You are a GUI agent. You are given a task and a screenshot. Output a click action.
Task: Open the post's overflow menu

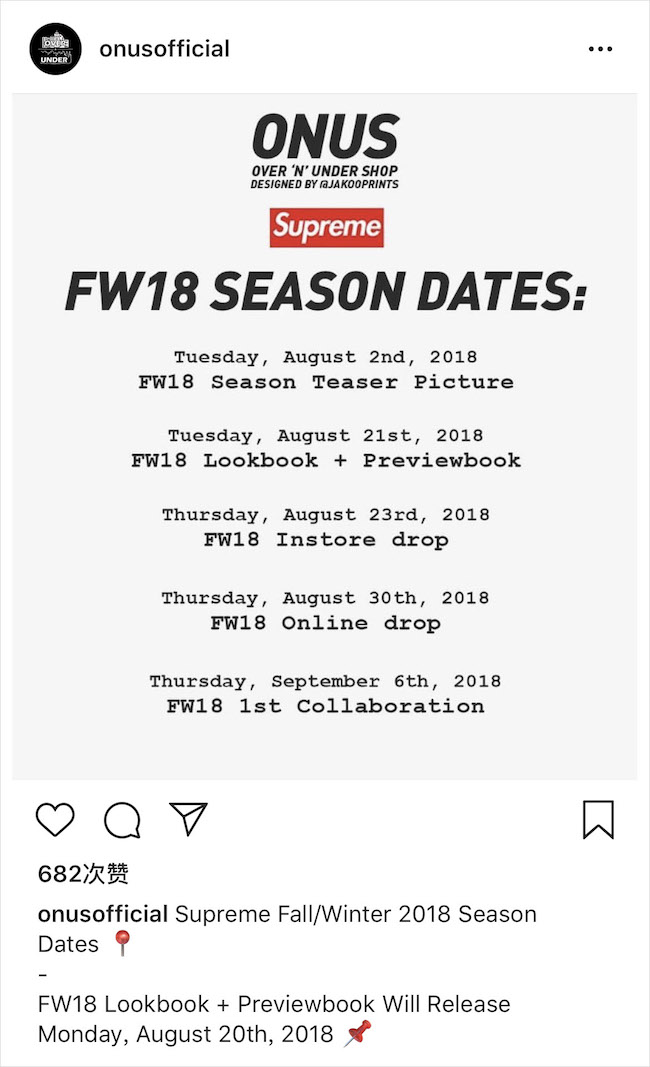tap(600, 49)
